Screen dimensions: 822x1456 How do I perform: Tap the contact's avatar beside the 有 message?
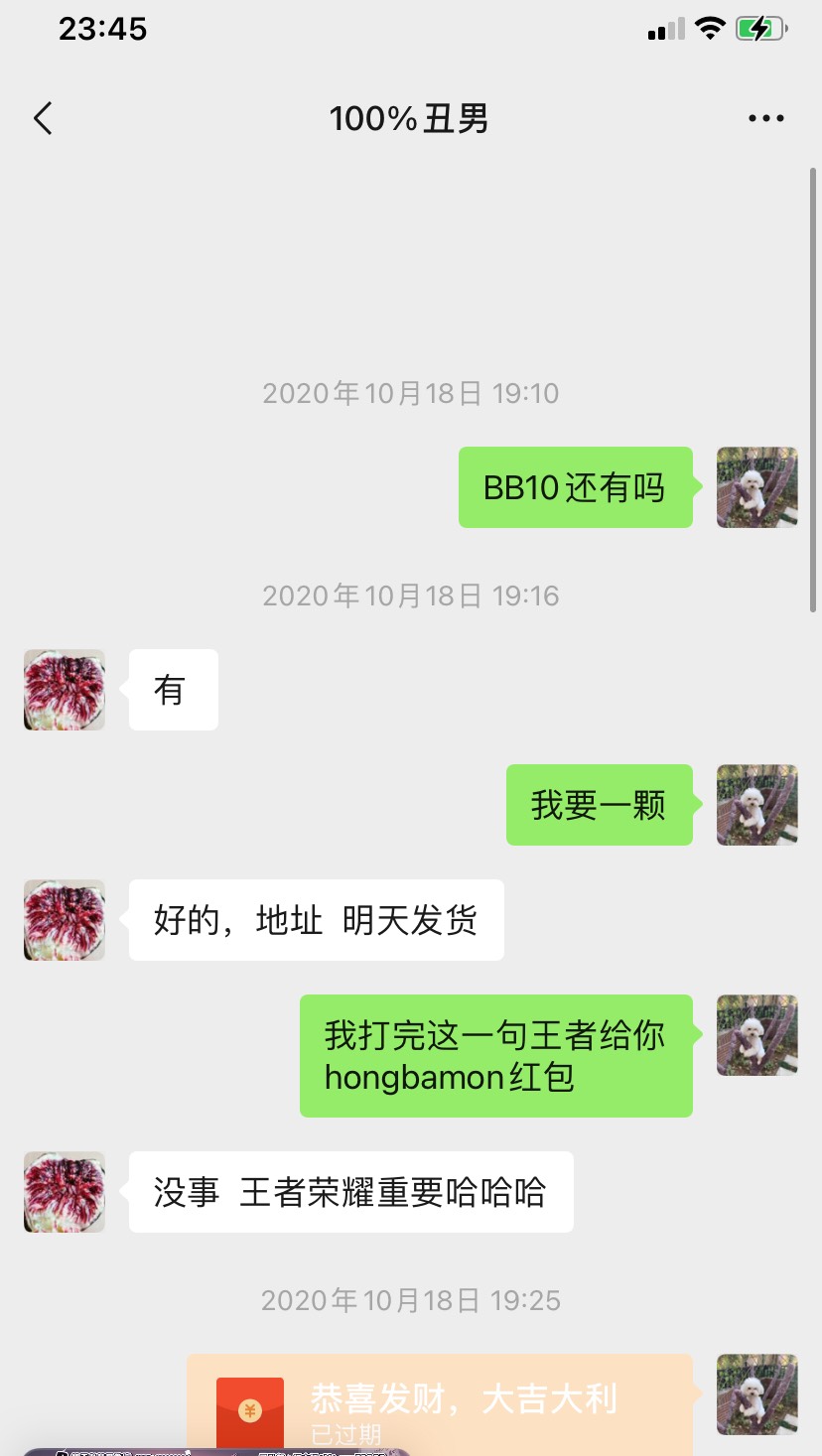pos(65,690)
